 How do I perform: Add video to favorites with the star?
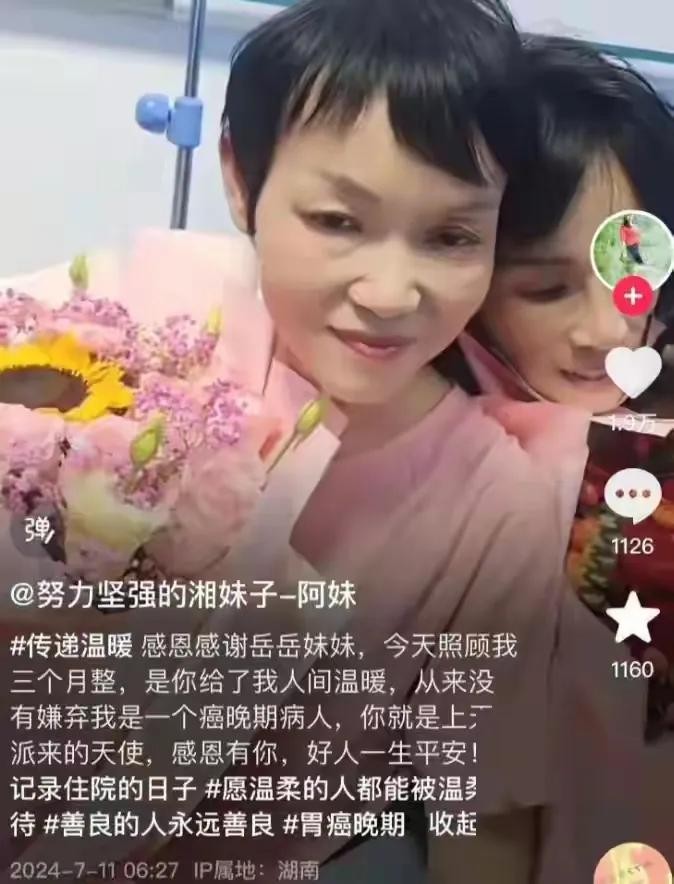click(633, 620)
